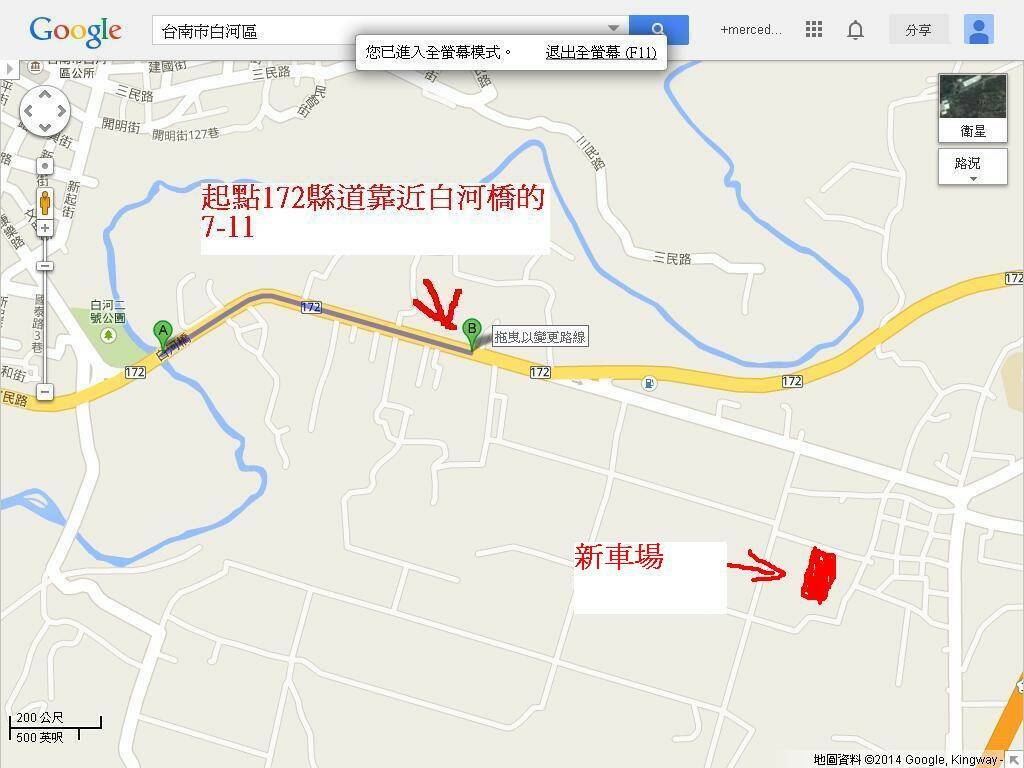Zoom in with the plus button
This screenshot has height=768, width=1024.
(x=45, y=228)
